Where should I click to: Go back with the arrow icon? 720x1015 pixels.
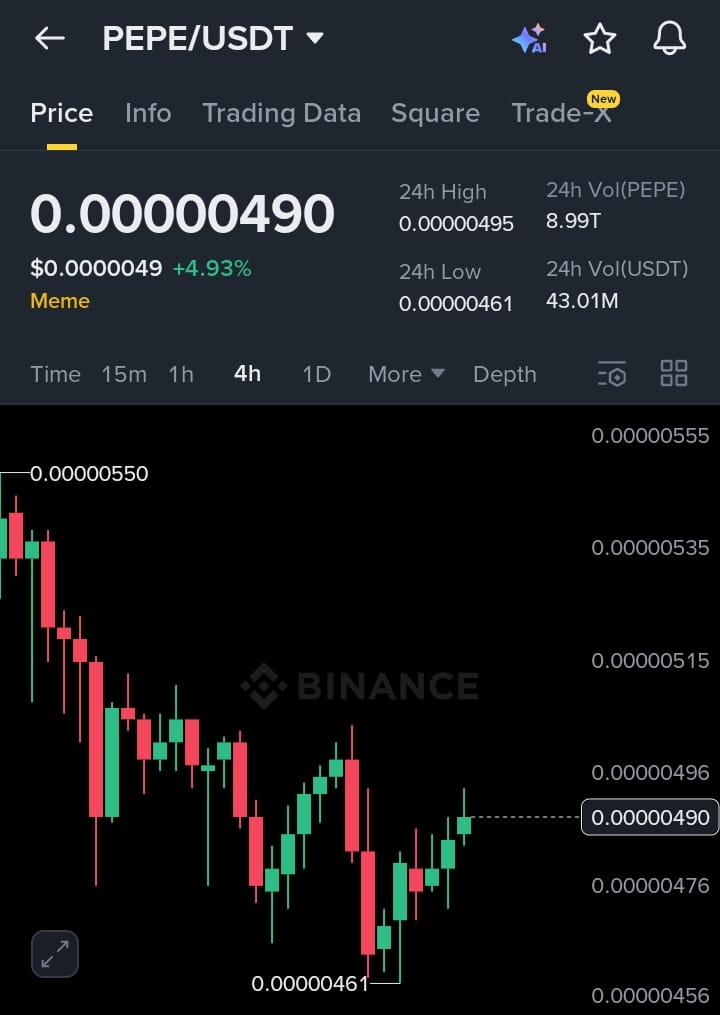[49, 39]
